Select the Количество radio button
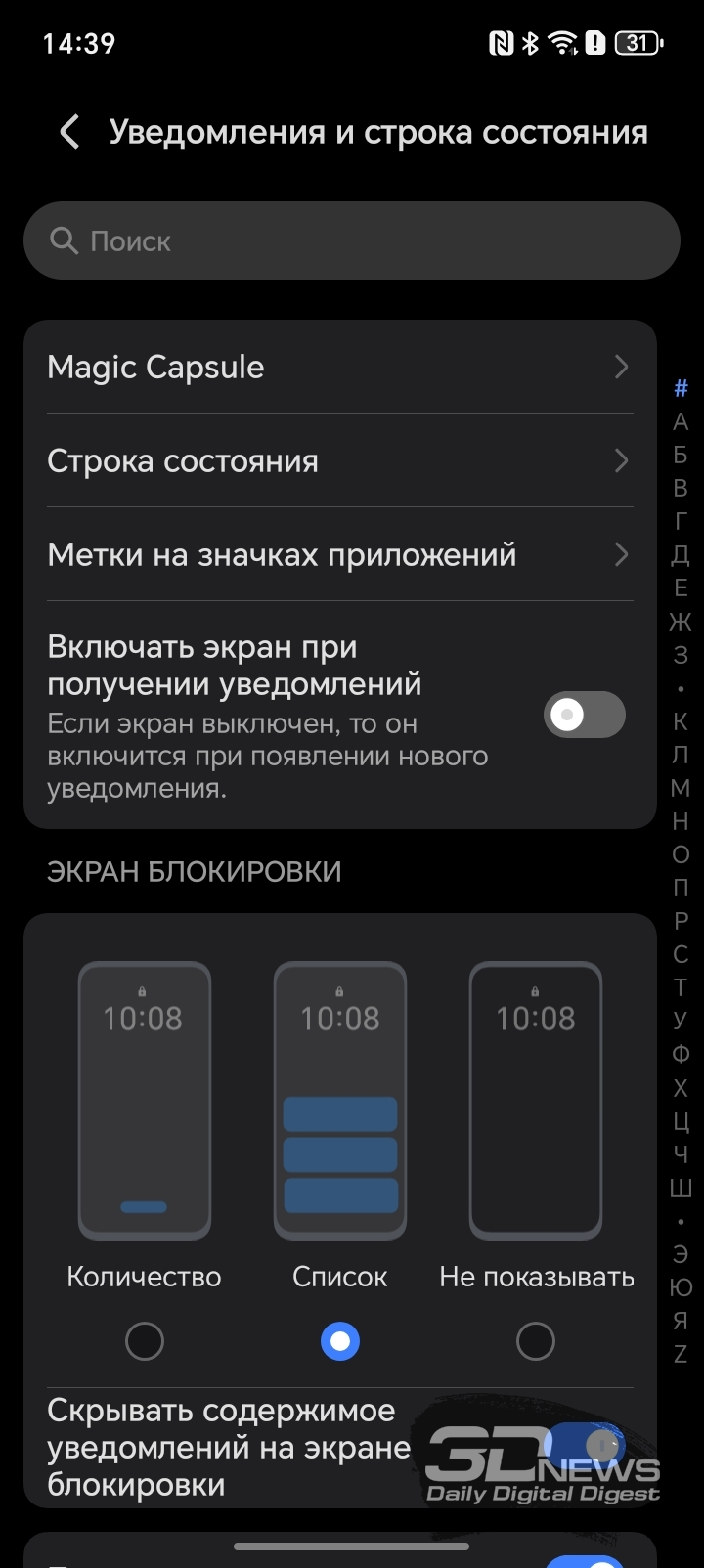 tap(145, 1341)
